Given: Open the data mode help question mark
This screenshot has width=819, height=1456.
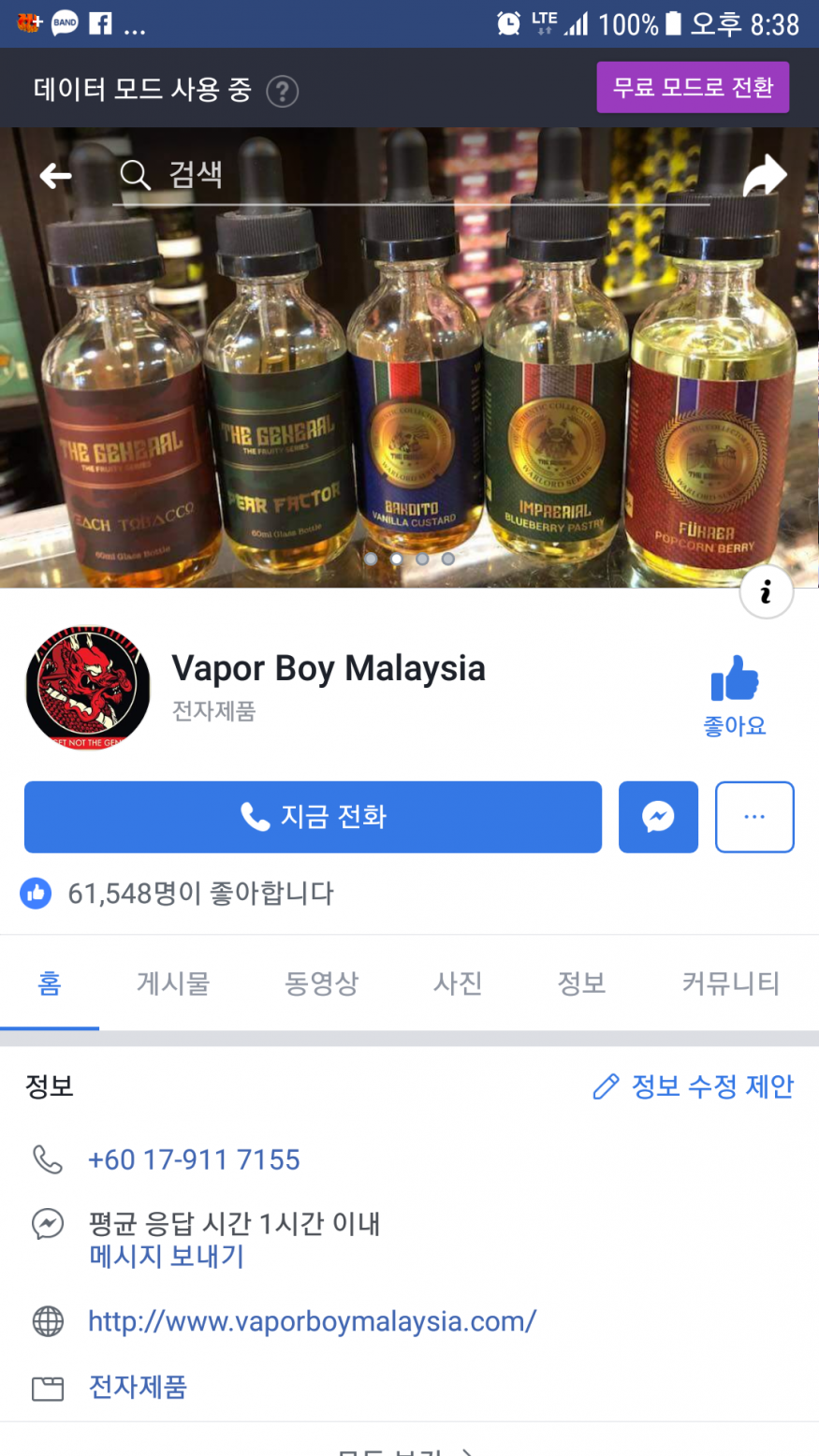Looking at the screenshot, I should click(x=283, y=92).
